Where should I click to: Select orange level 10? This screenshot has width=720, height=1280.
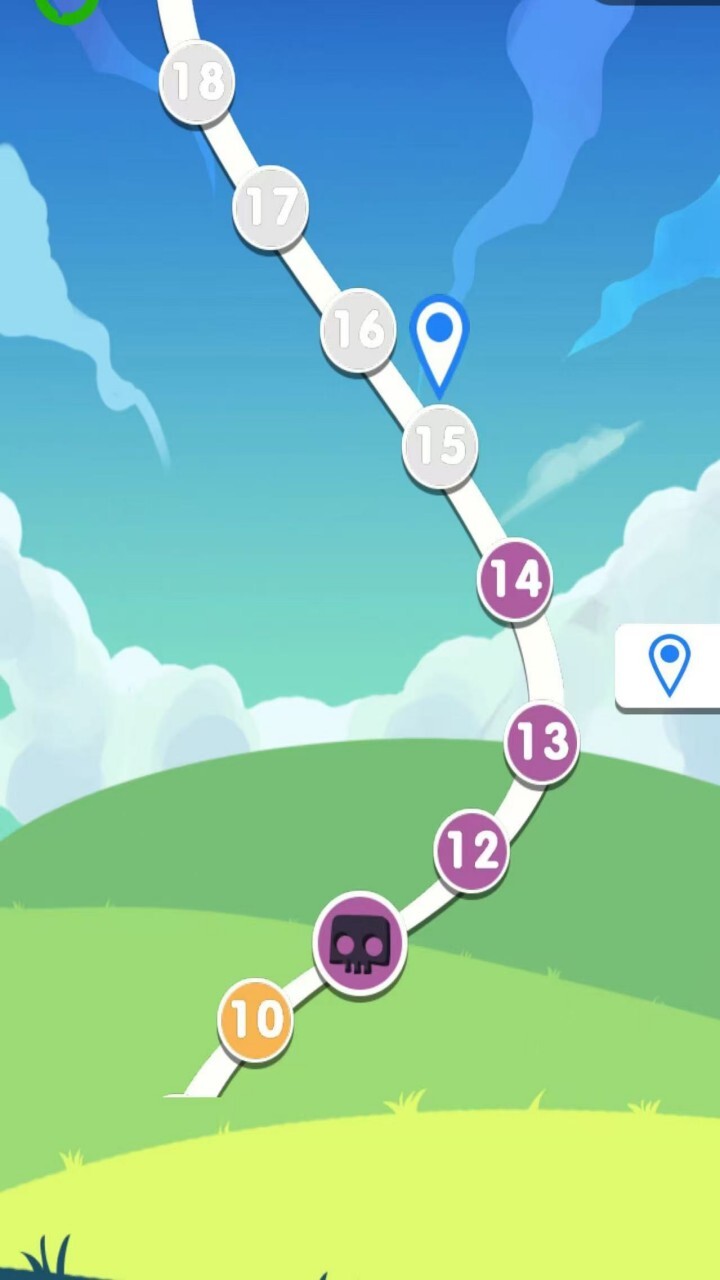(x=256, y=1019)
